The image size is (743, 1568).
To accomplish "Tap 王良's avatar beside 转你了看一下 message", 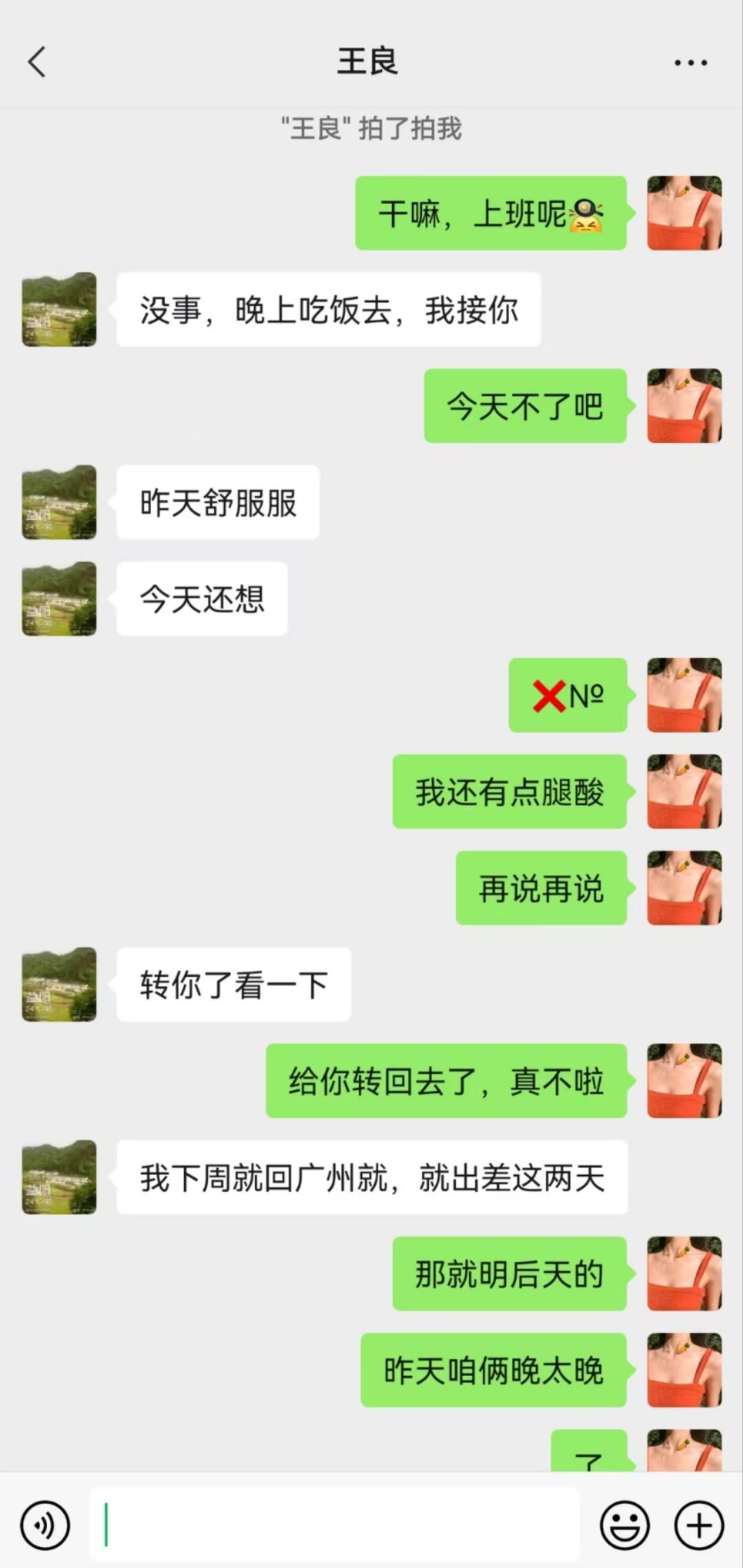I will point(58,985).
